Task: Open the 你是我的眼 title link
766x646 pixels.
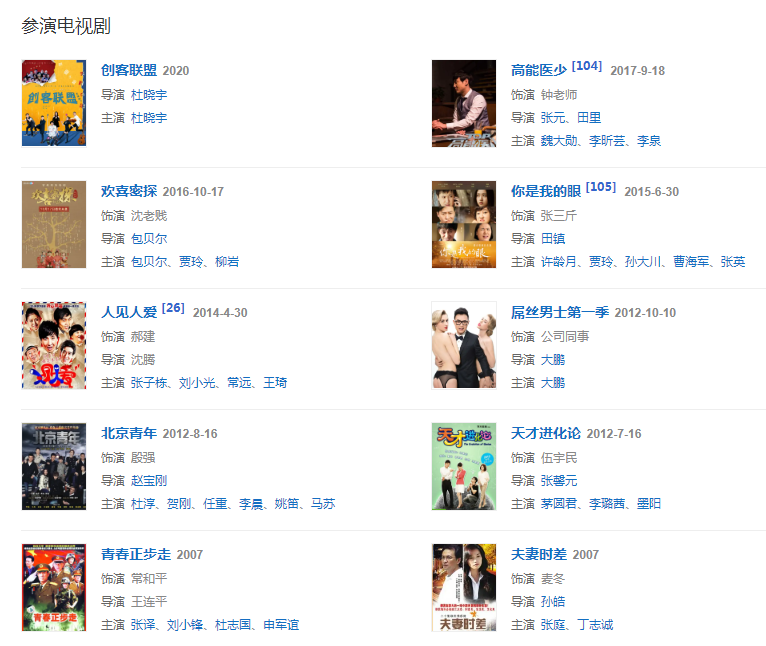Action: [x=545, y=191]
